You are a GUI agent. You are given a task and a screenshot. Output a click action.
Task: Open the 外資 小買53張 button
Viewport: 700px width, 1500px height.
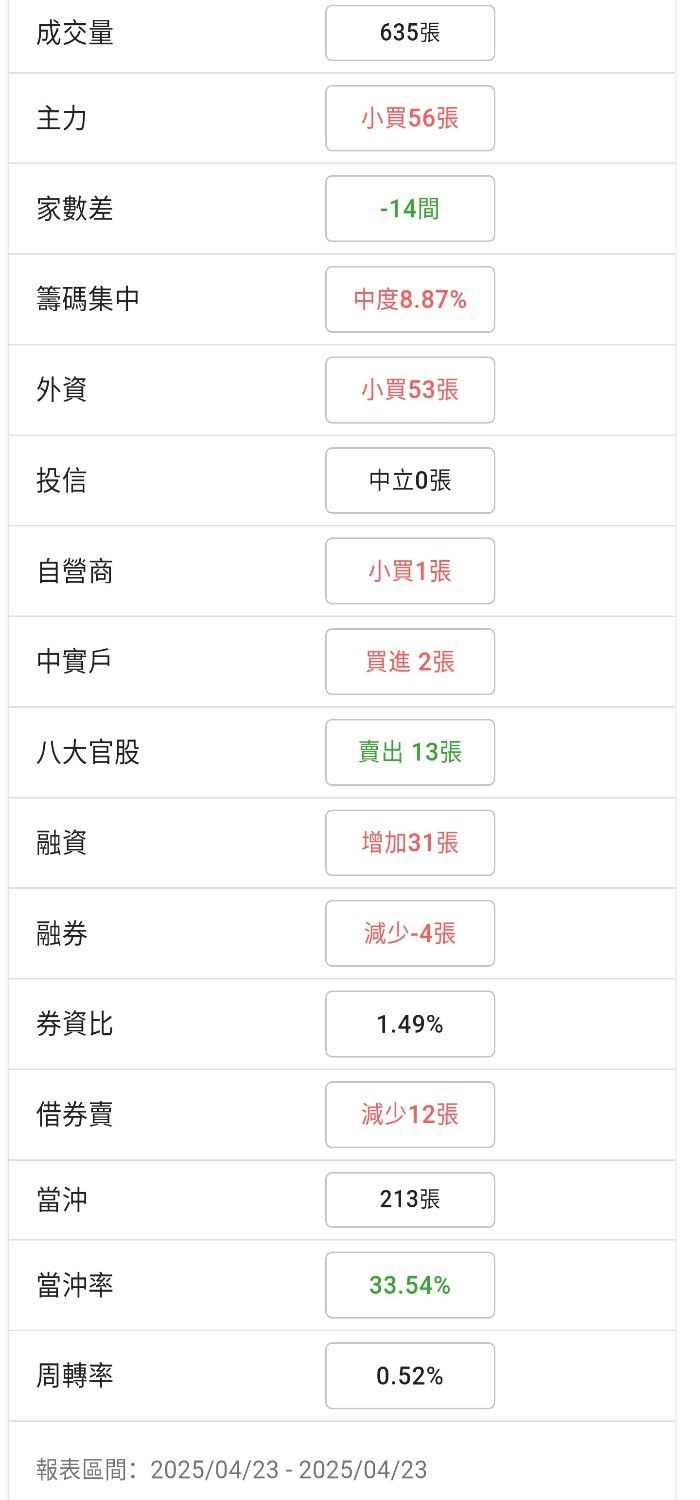pyautogui.click(x=410, y=390)
